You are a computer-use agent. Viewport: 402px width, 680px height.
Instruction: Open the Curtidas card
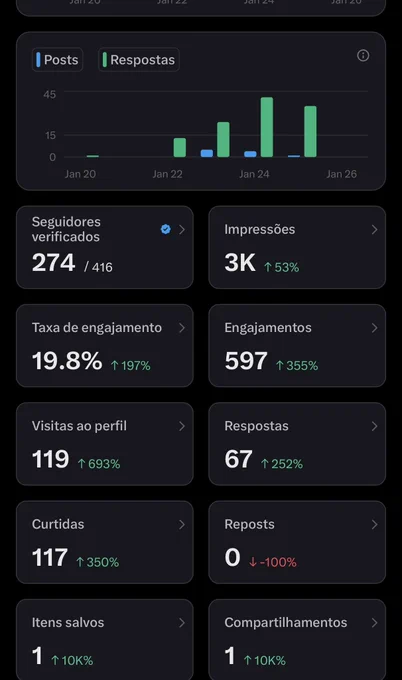105,542
